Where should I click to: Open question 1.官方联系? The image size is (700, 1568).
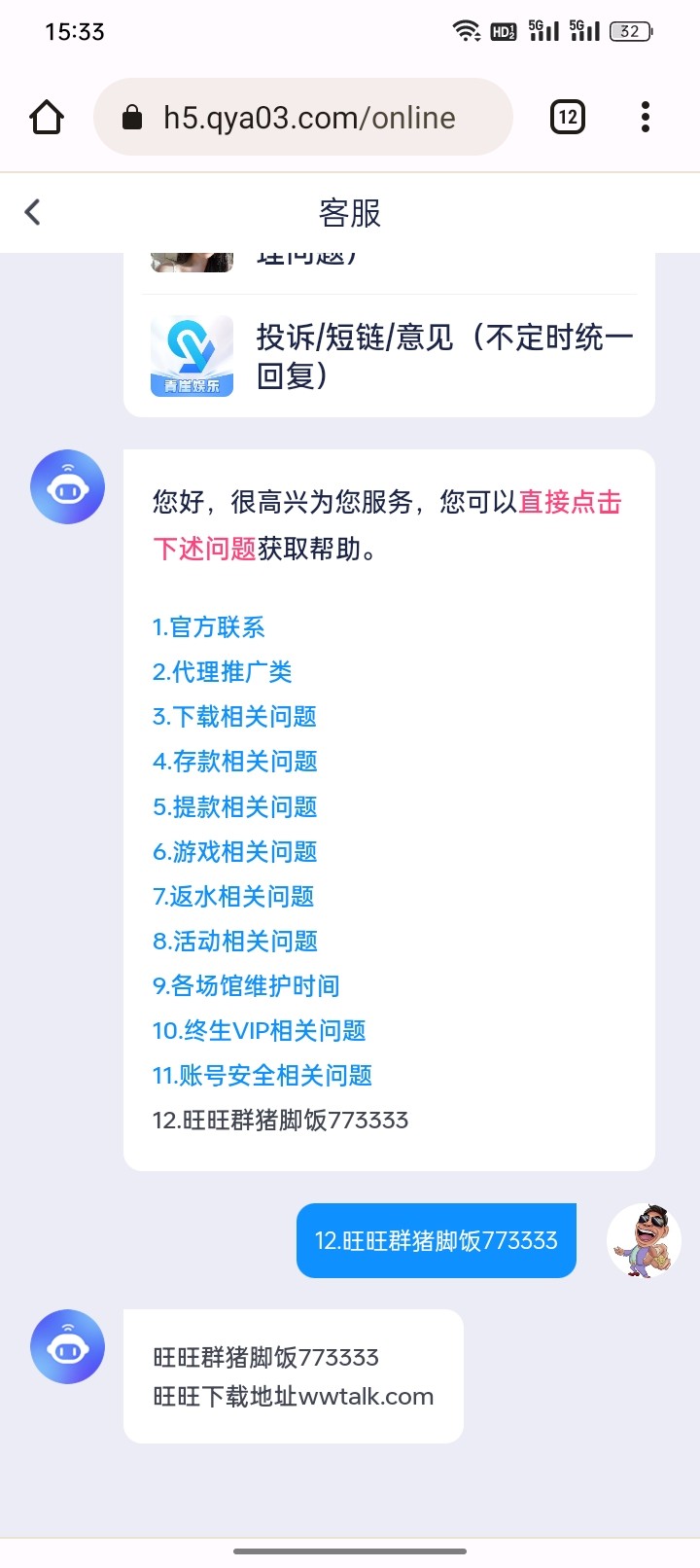pyautogui.click(x=209, y=627)
